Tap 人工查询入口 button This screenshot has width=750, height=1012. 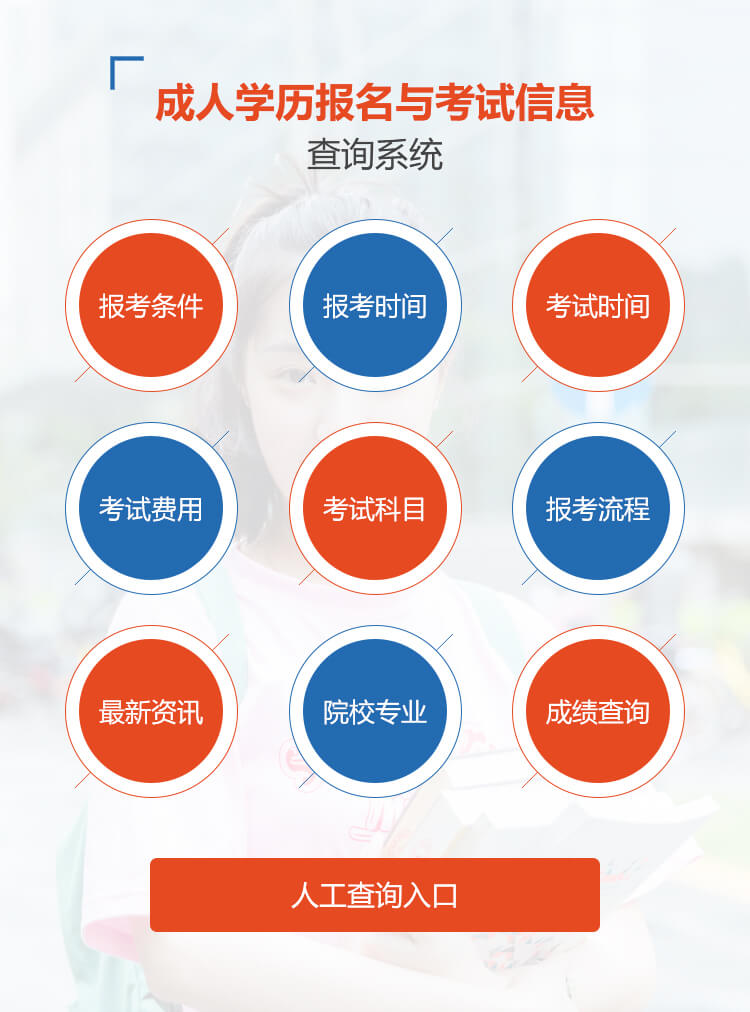click(375, 895)
